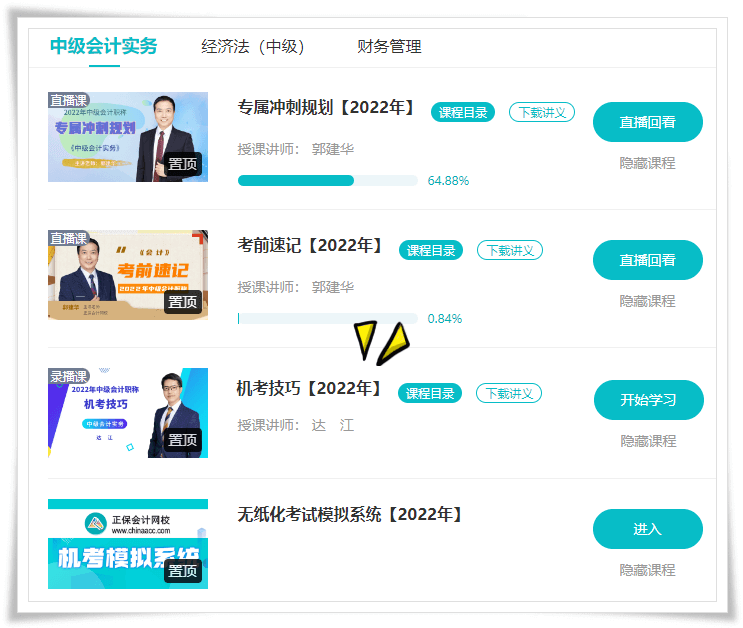Tap 隐藏课程 under 机考技巧

pos(648,441)
